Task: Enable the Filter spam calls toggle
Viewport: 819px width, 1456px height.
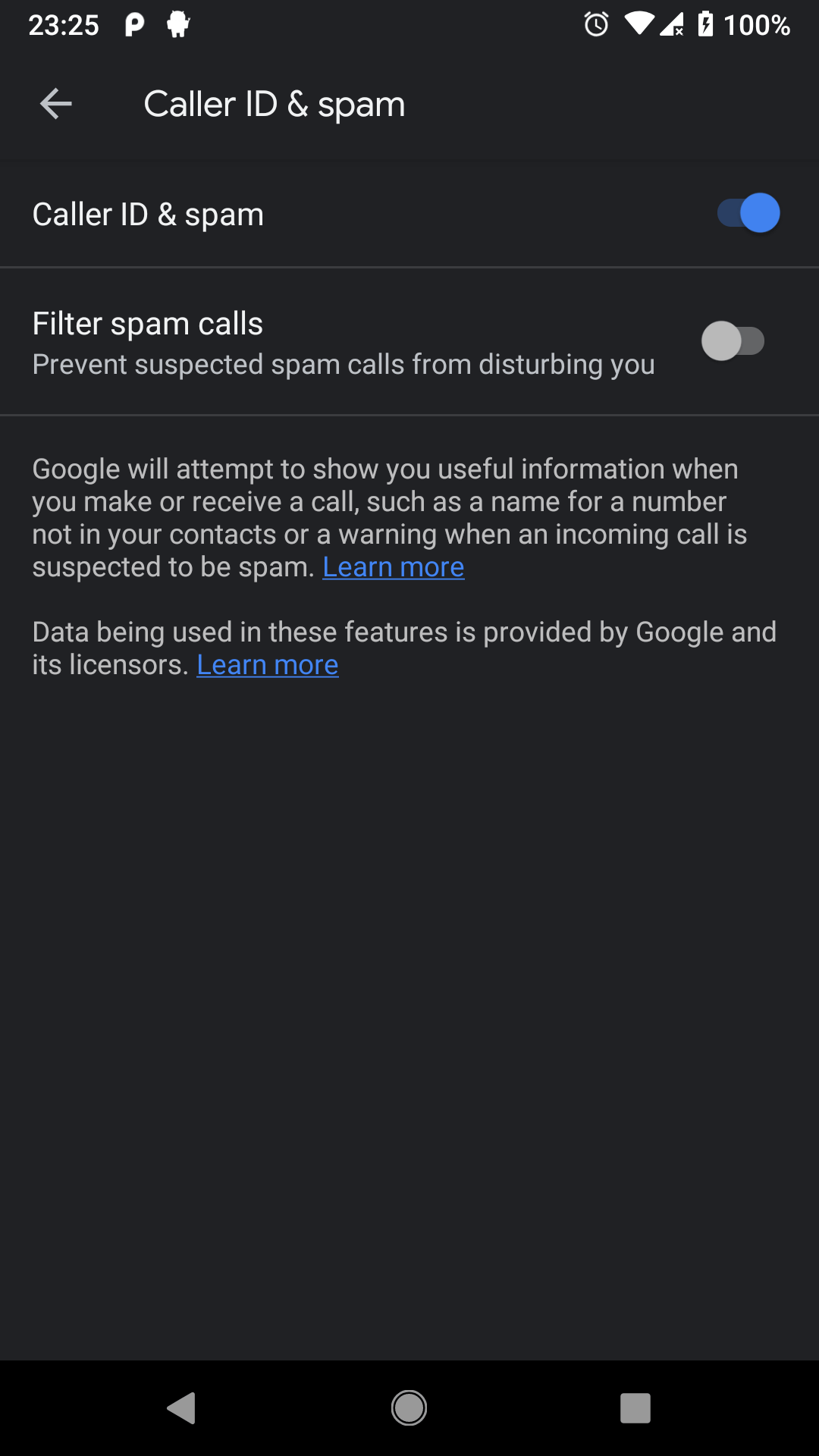Action: coord(733,341)
